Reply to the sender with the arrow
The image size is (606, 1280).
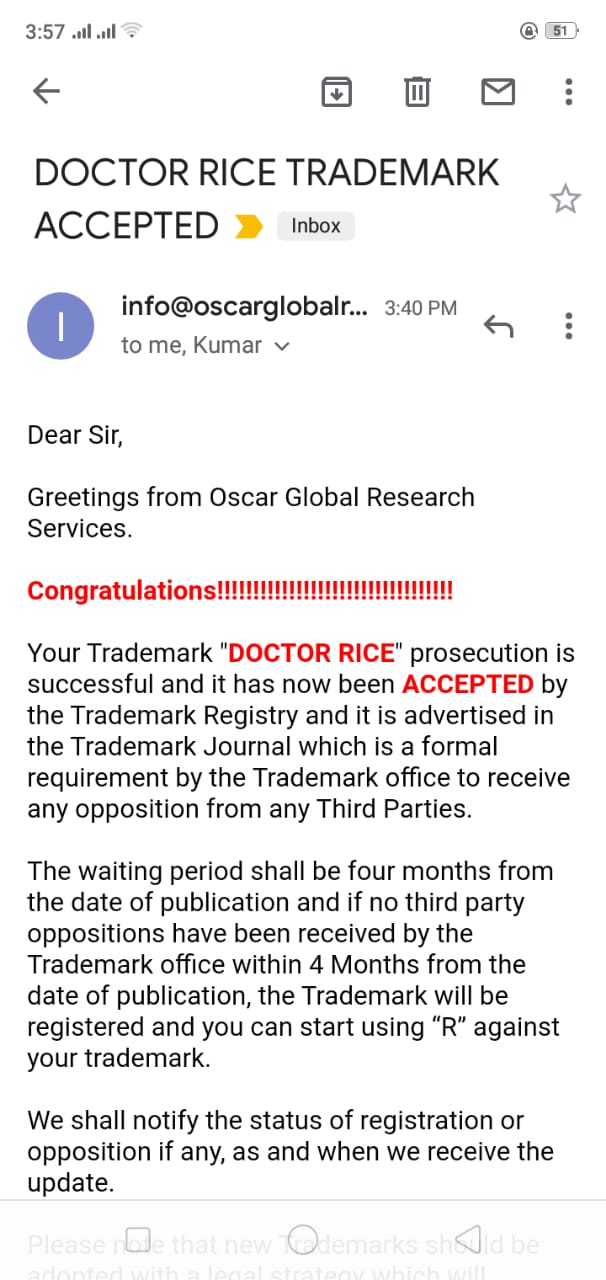498,326
